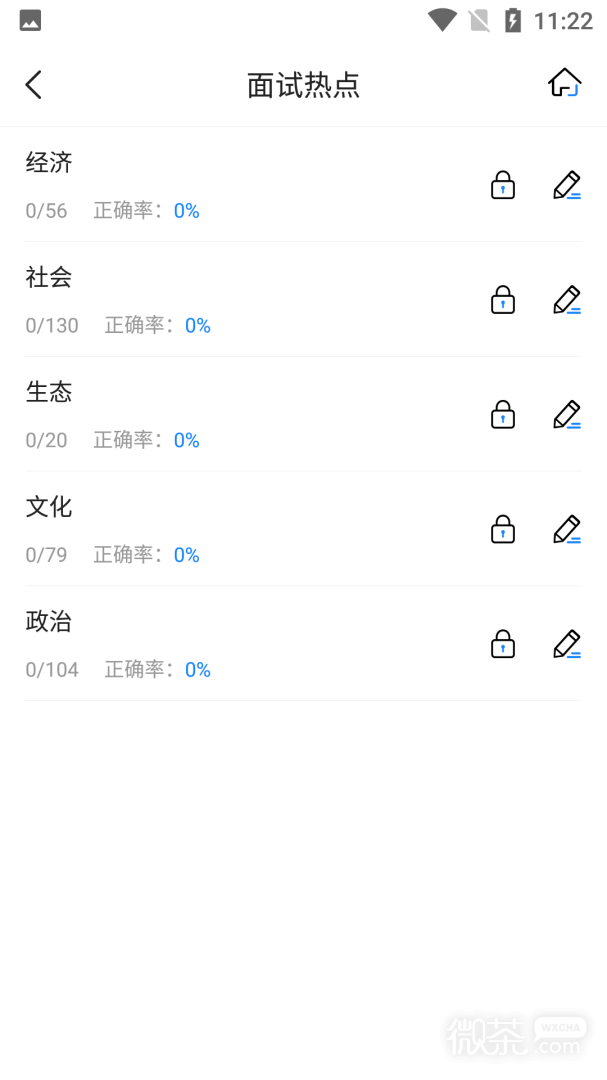Tap the lock icon beside 生态
Viewport: 607px width, 1080px height.
pyautogui.click(x=503, y=415)
